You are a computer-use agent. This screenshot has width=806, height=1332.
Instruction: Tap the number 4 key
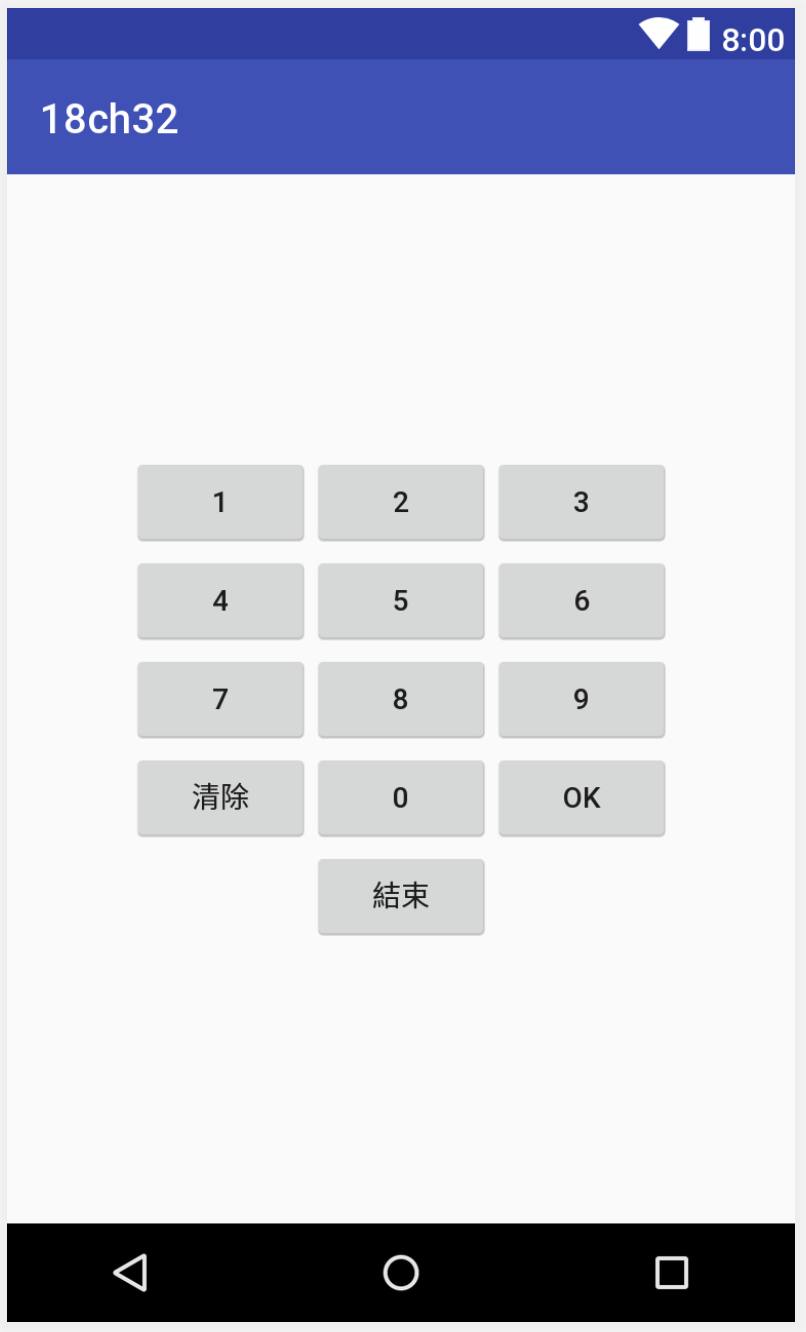coord(220,601)
